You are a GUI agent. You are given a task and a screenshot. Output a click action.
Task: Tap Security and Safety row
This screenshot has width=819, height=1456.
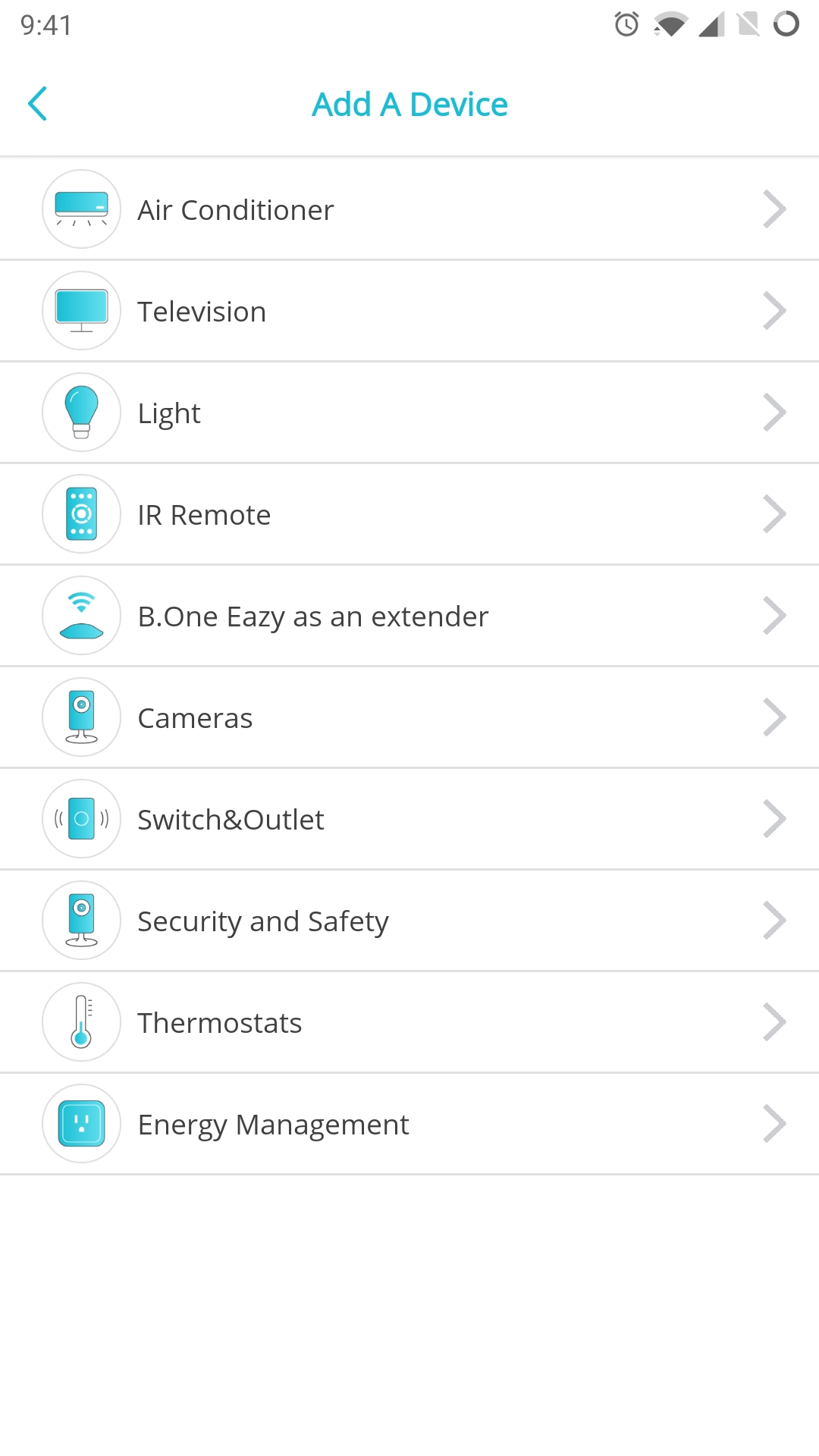click(x=409, y=921)
